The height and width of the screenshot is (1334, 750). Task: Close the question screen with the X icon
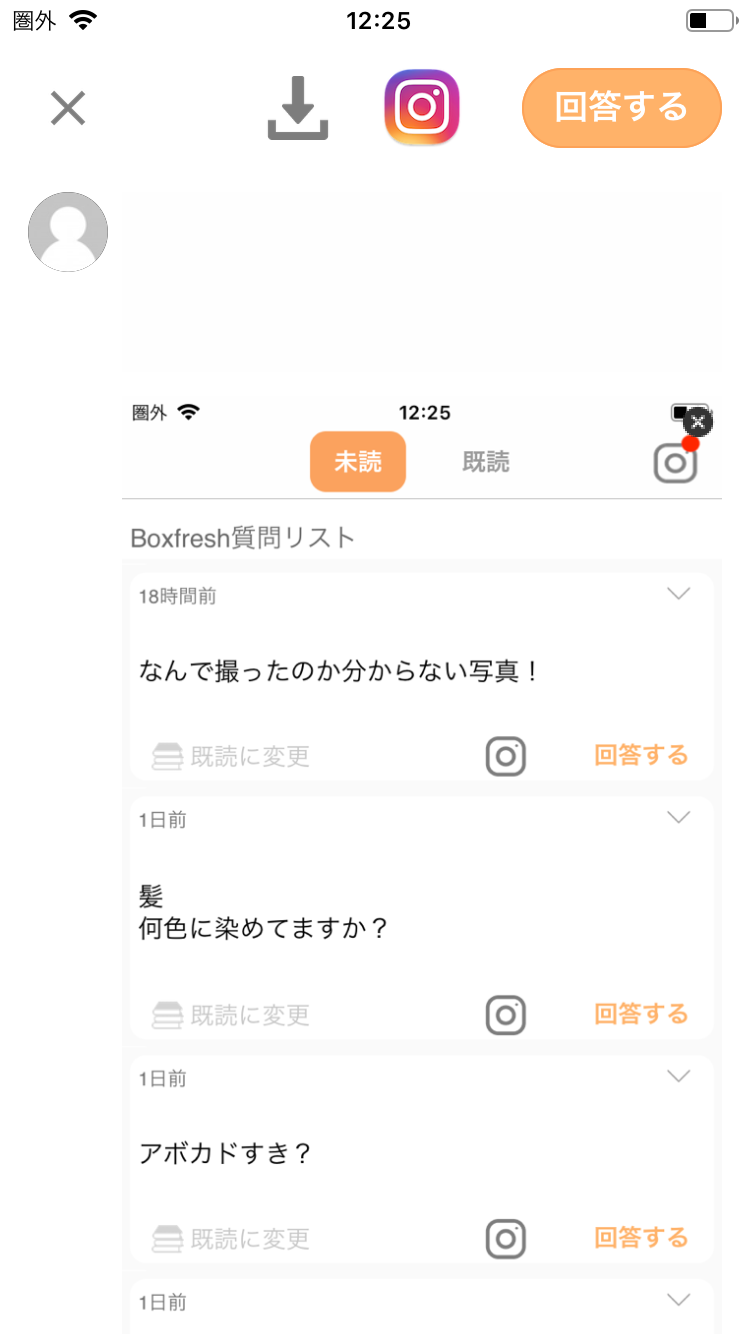[67, 107]
